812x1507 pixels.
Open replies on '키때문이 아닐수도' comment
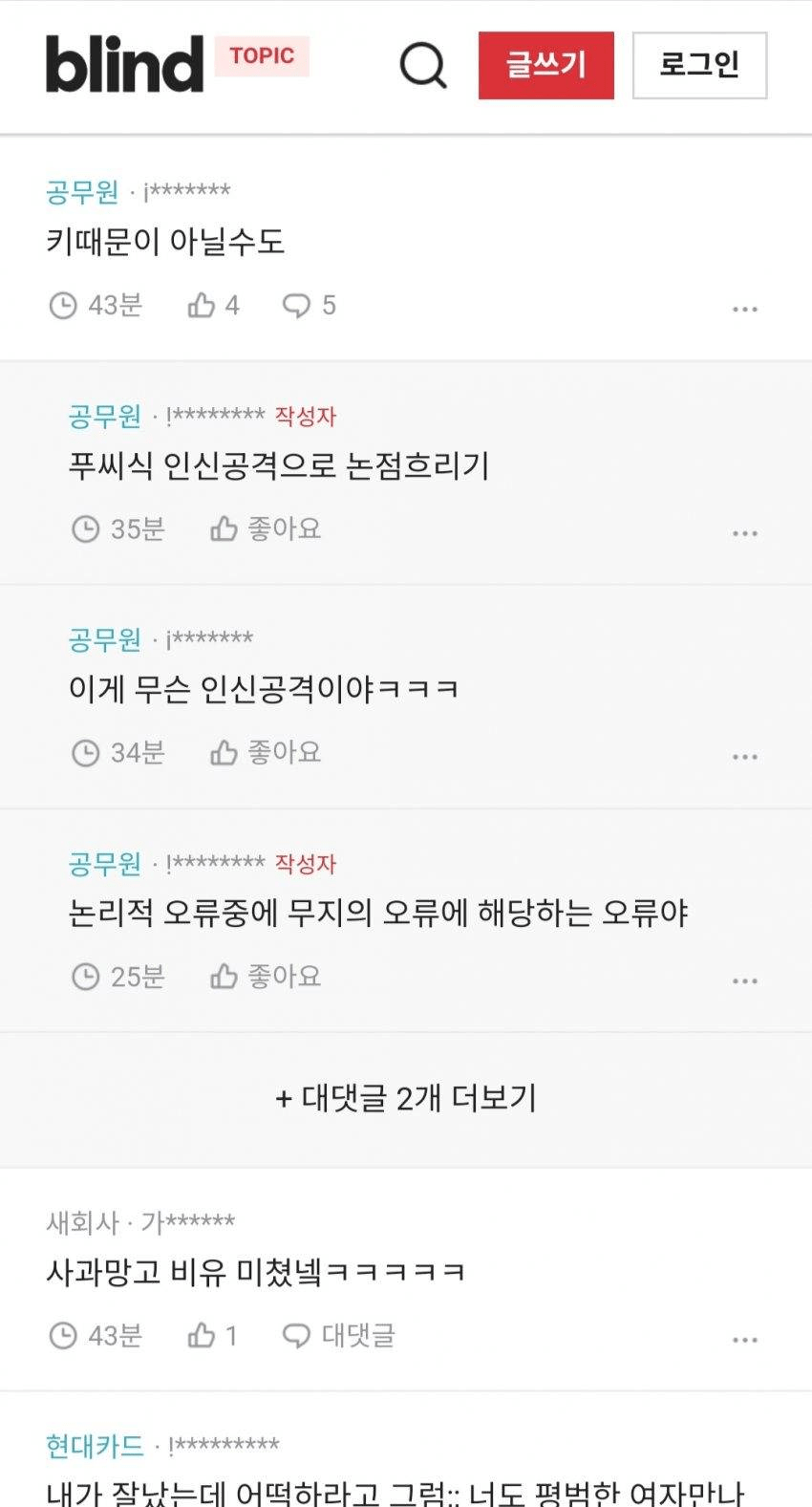pyautogui.click(x=309, y=306)
